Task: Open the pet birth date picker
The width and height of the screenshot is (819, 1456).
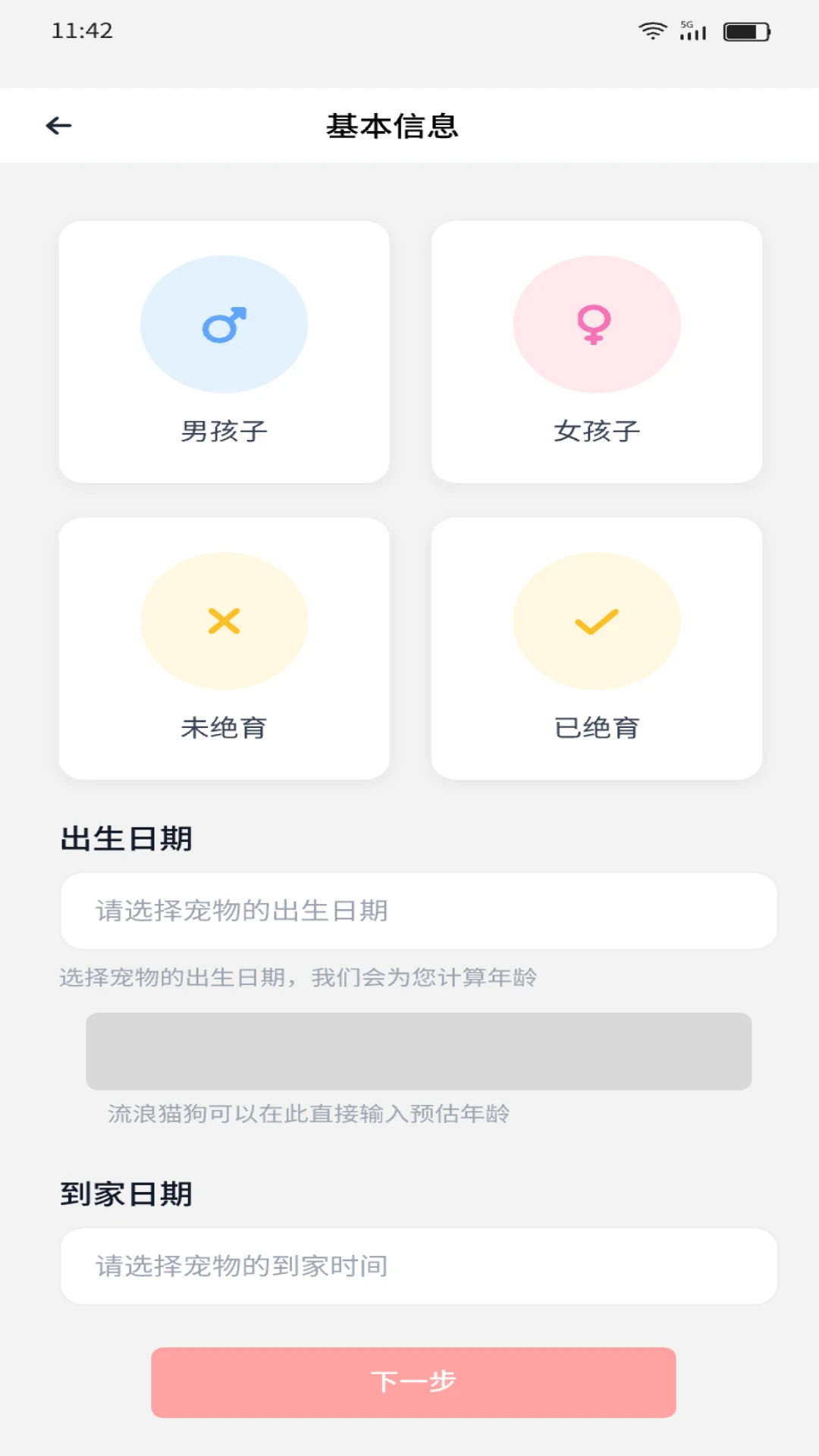Action: [x=418, y=912]
